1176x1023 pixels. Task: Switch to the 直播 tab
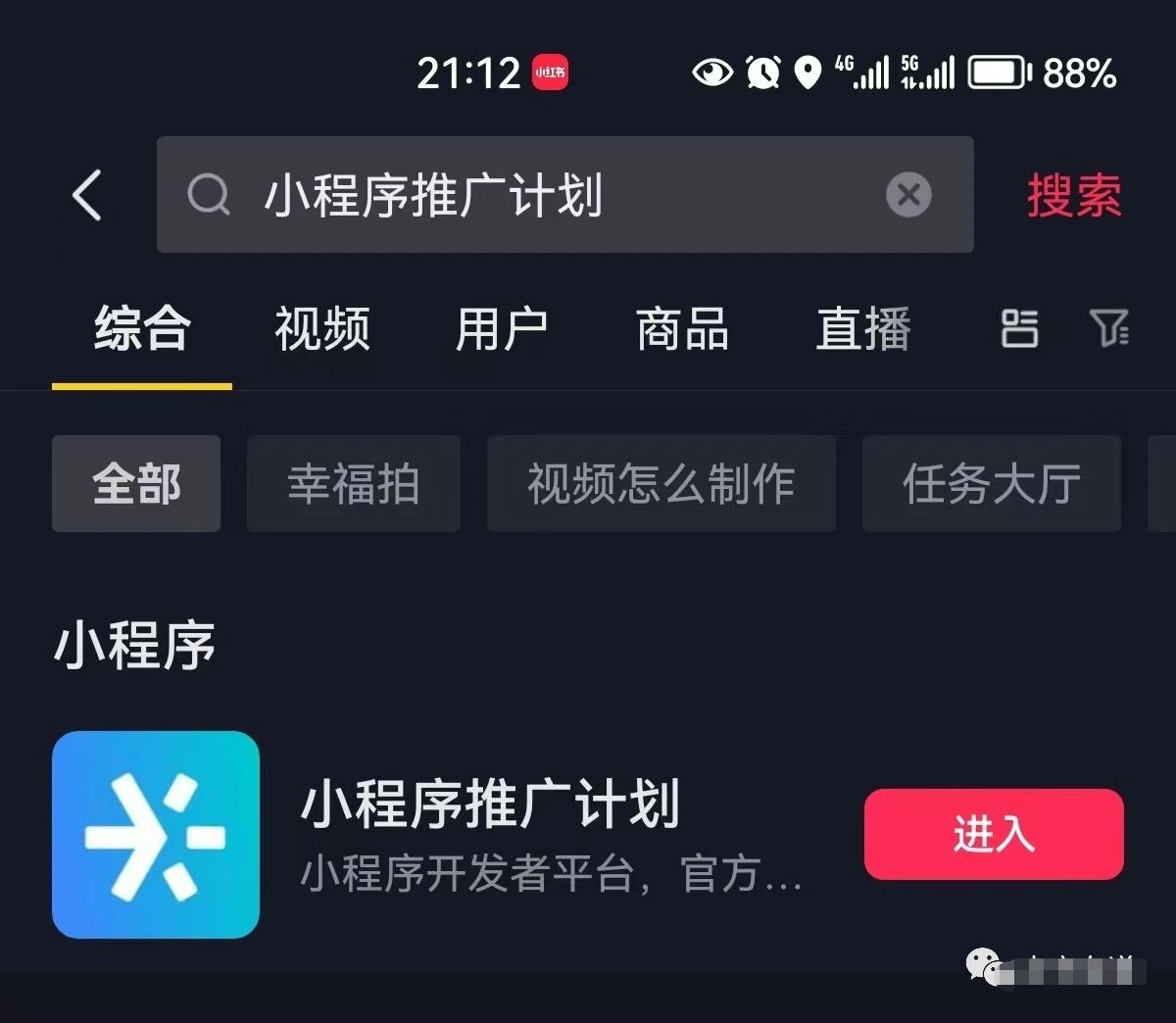863,328
